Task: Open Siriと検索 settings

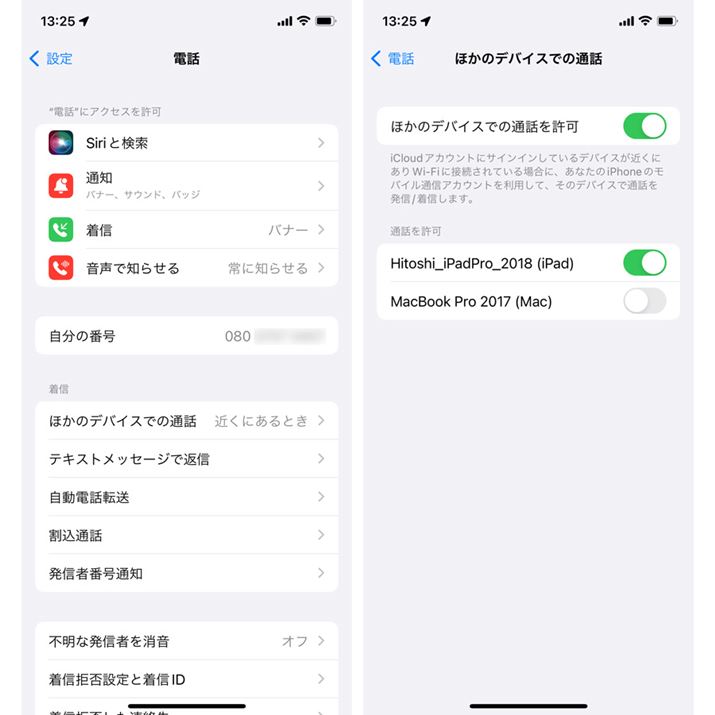Action: 186,143
